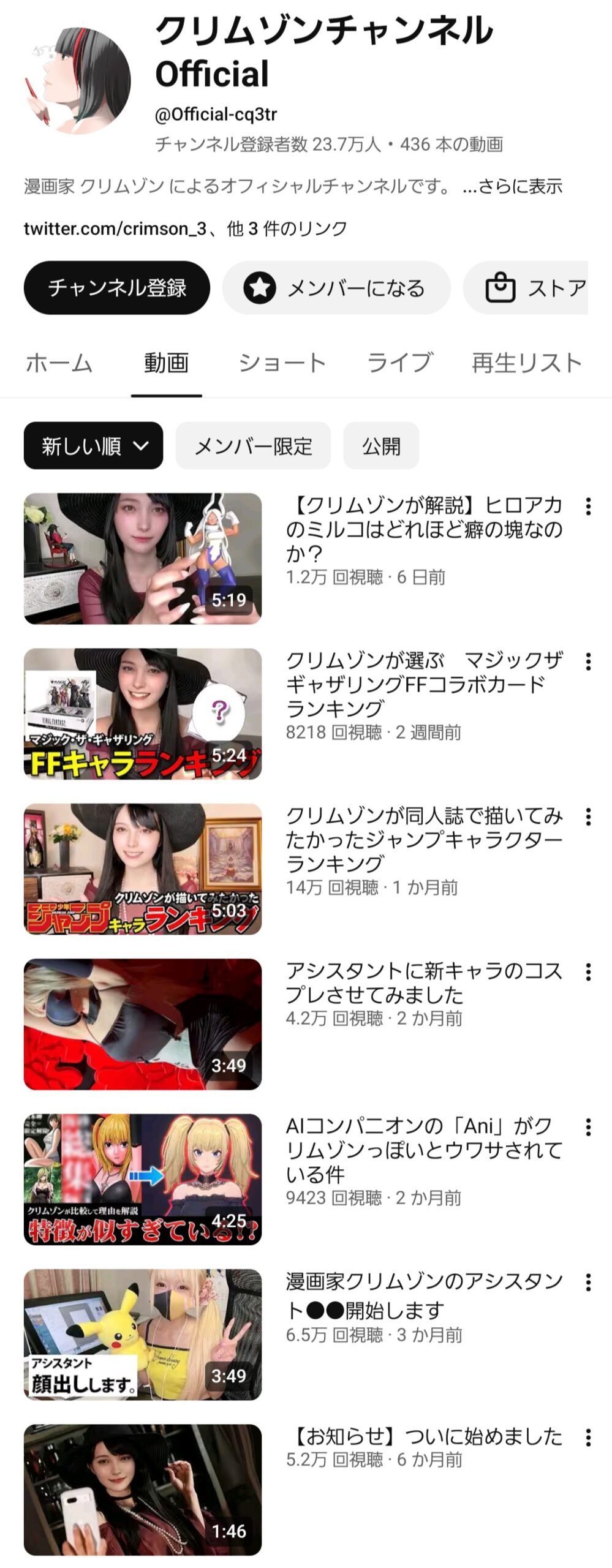
Task: Switch to the ショート tab
Action: (282, 363)
